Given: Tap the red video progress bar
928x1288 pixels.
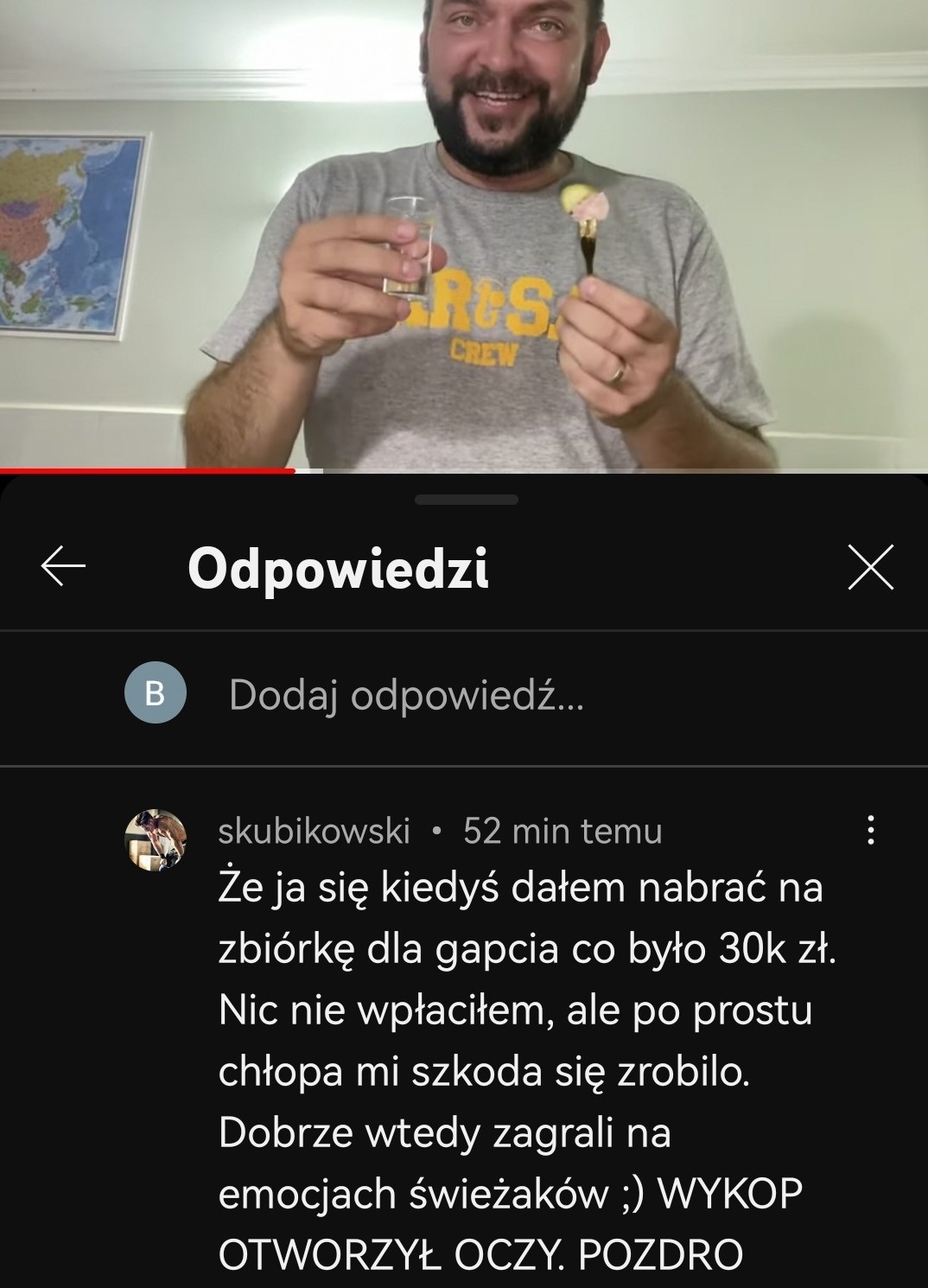Looking at the screenshot, I should coord(147,471).
